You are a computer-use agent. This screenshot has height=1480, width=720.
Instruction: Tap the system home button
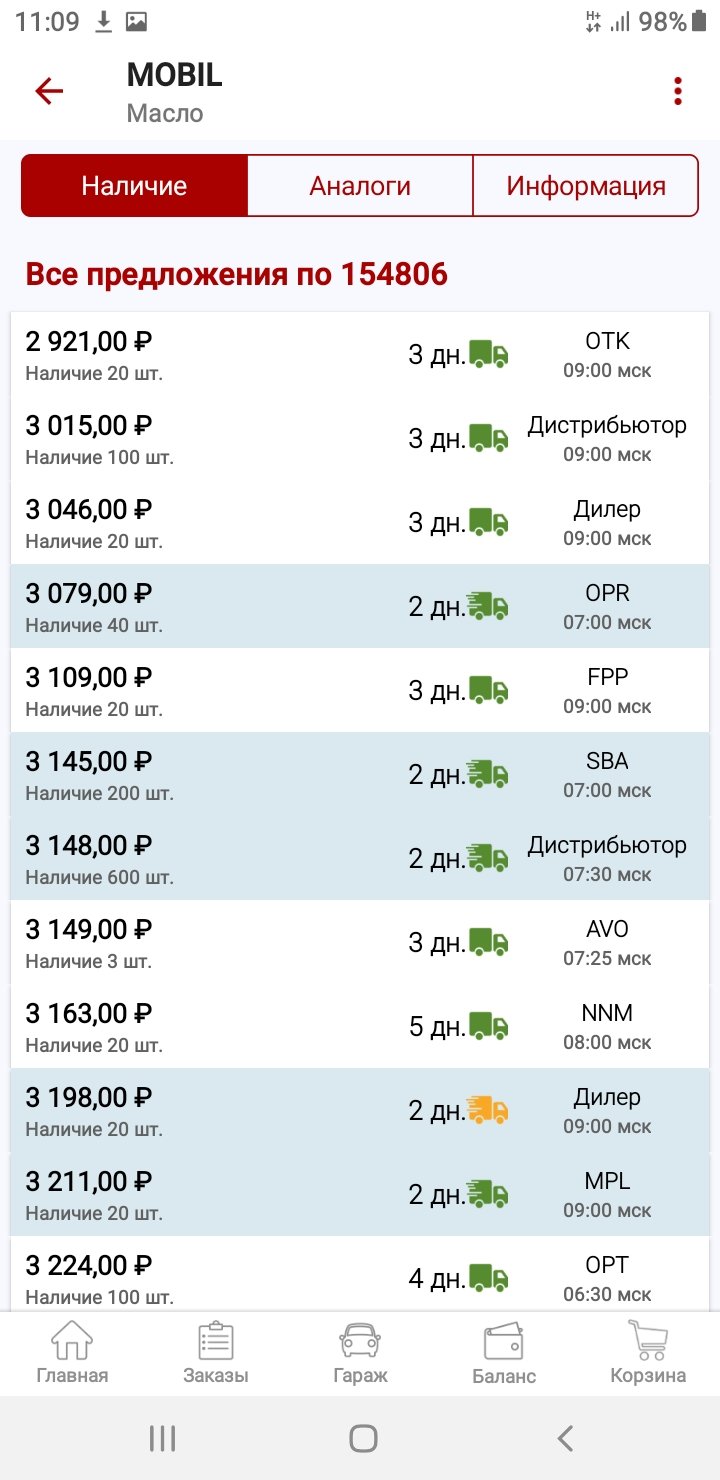[x=363, y=1438]
